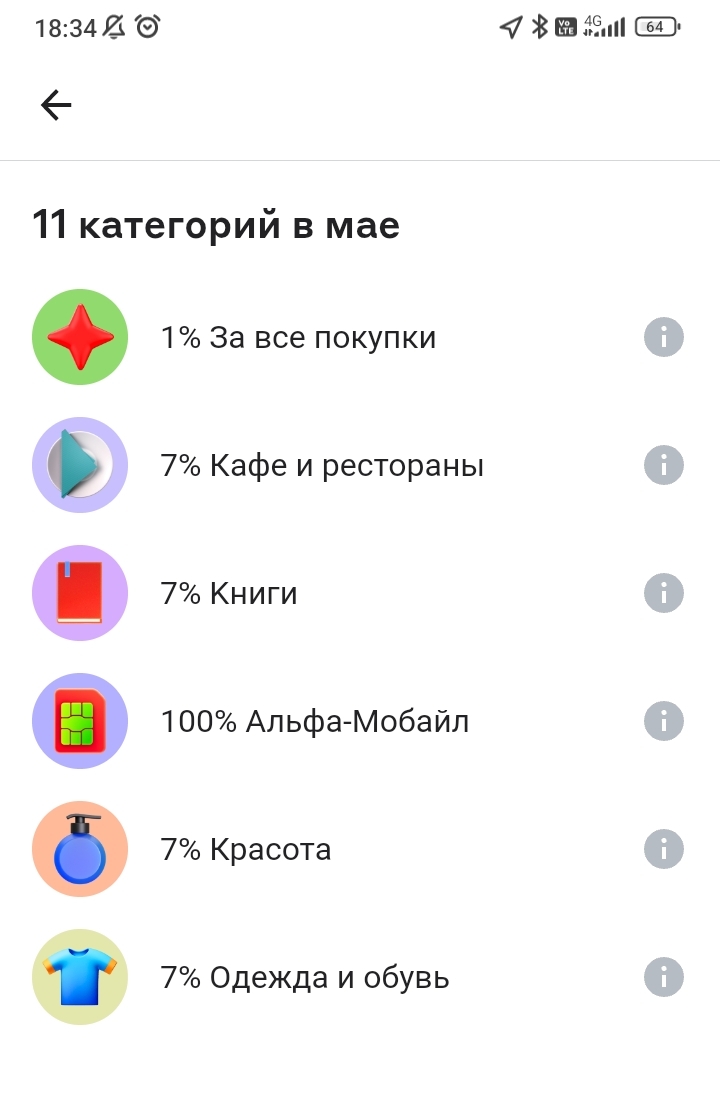The image size is (720, 1095).
Task: Open info for Одежда и обувь category
Action: pyautogui.click(x=664, y=977)
